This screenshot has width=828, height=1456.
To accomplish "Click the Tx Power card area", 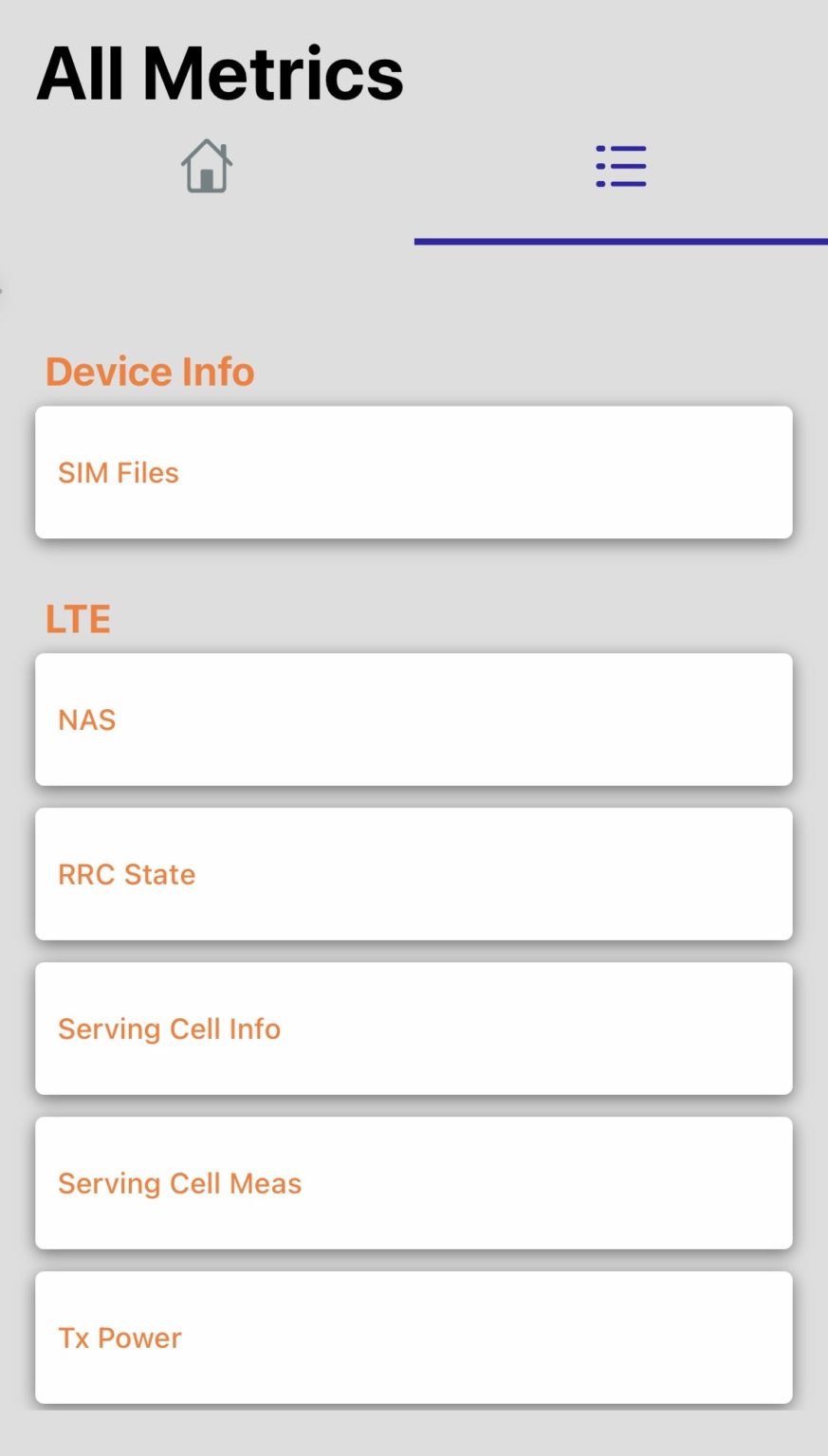I will point(414,1338).
